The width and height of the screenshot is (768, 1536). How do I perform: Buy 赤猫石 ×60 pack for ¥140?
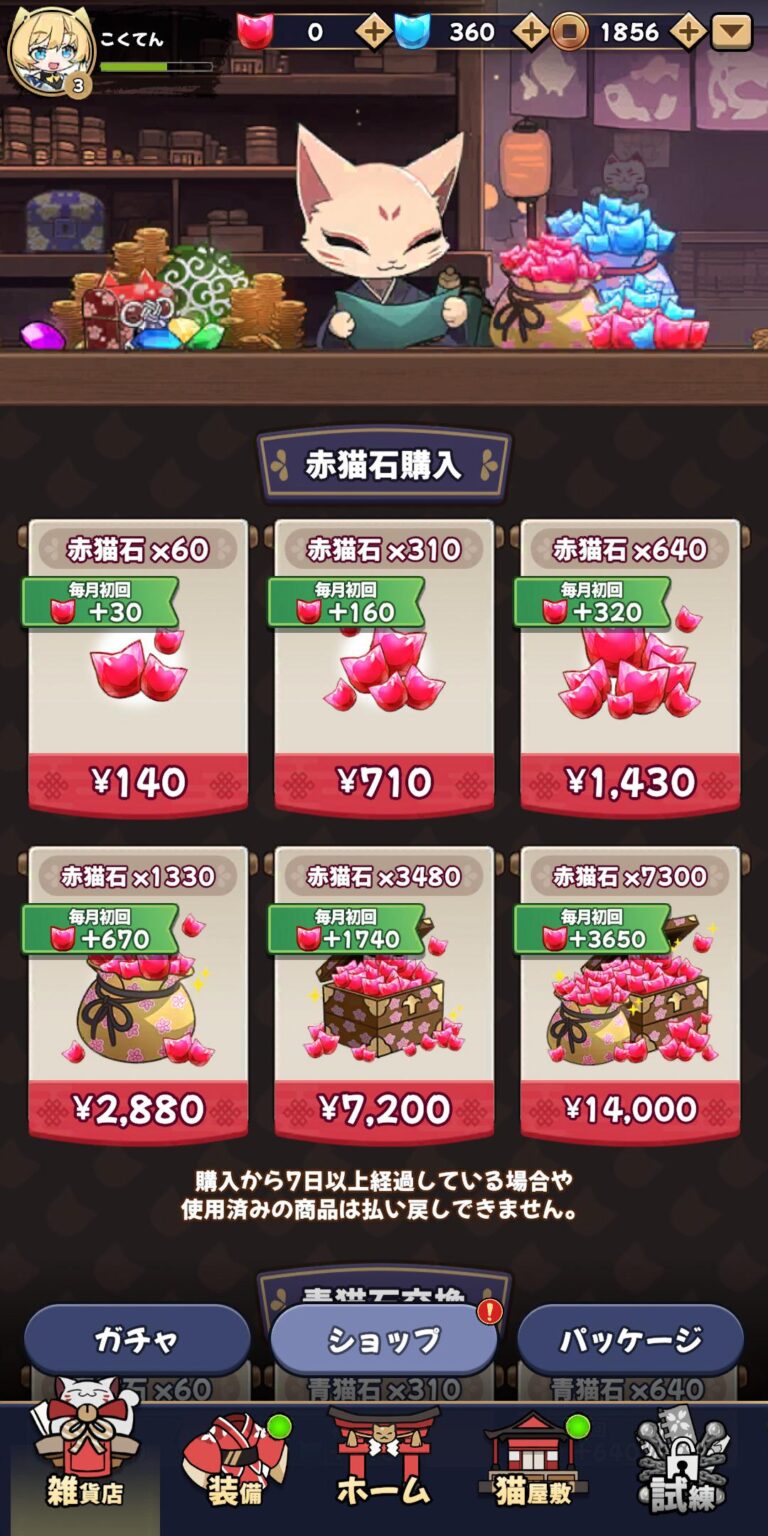point(138,668)
